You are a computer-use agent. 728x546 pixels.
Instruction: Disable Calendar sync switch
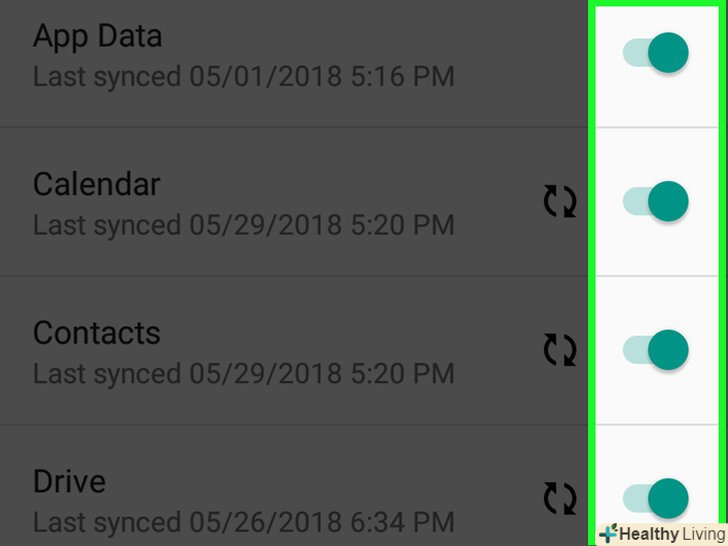pyautogui.click(x=657, y=202)
